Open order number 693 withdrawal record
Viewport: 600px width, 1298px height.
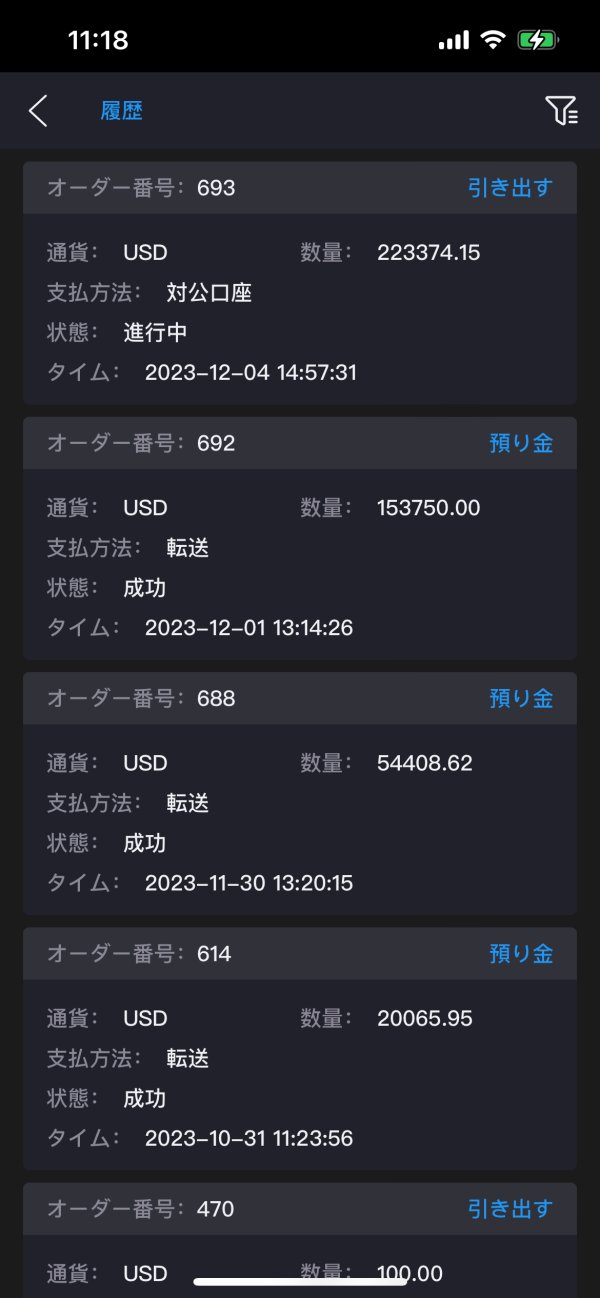pos(300,283)
